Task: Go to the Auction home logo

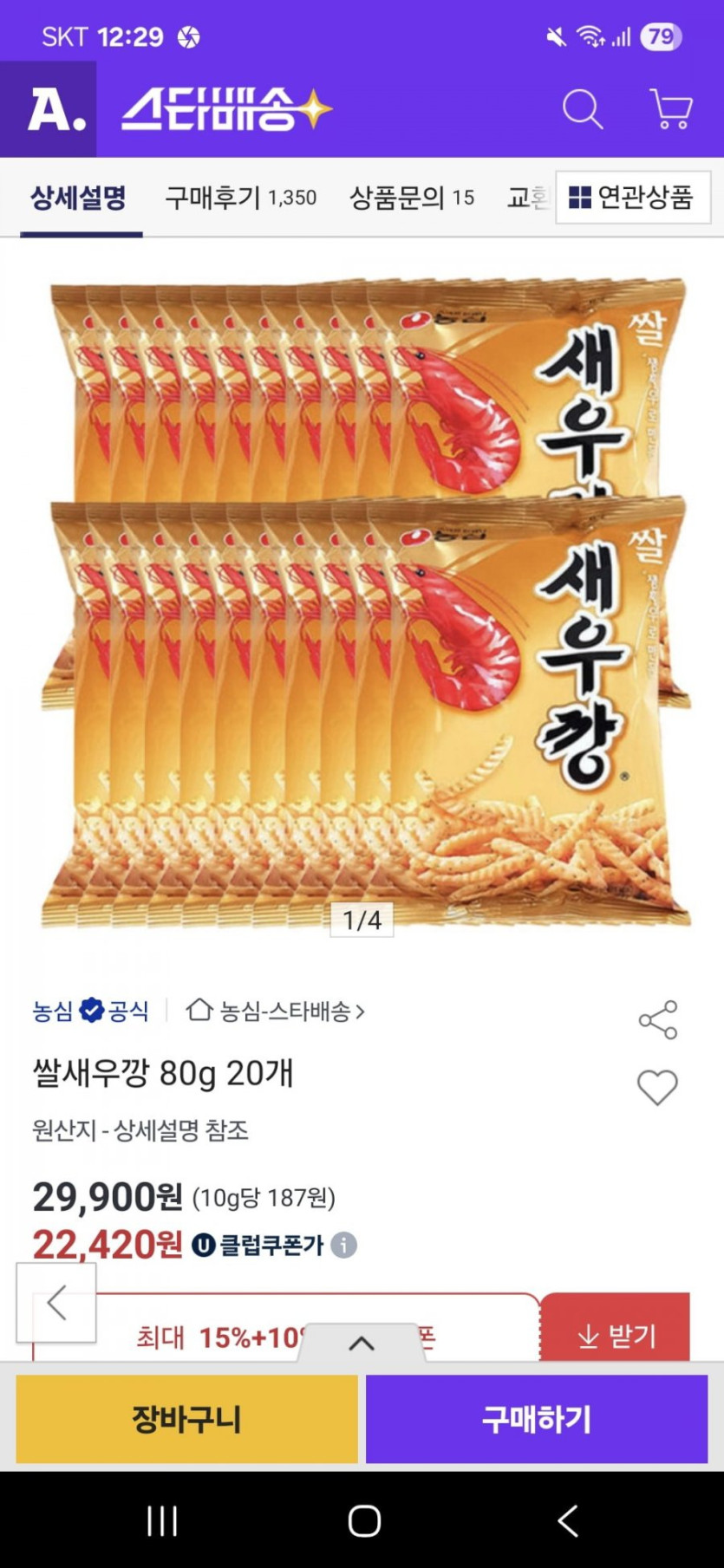Action: point(49,110)
